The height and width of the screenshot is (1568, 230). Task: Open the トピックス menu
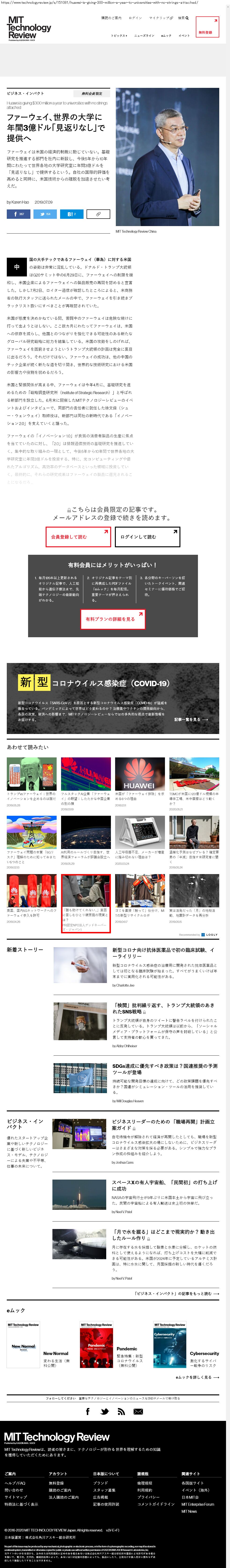pos(119,35)
